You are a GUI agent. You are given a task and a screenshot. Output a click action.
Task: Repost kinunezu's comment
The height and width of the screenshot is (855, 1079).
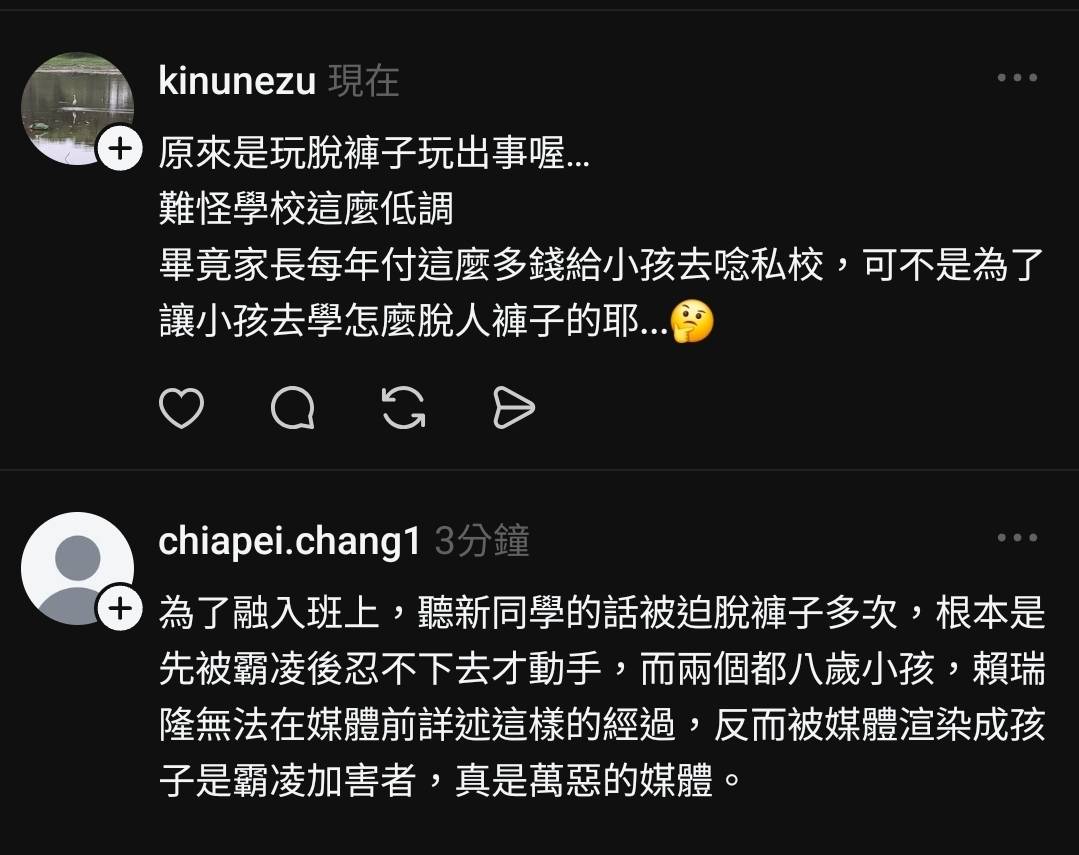click(x=404, y=408)
